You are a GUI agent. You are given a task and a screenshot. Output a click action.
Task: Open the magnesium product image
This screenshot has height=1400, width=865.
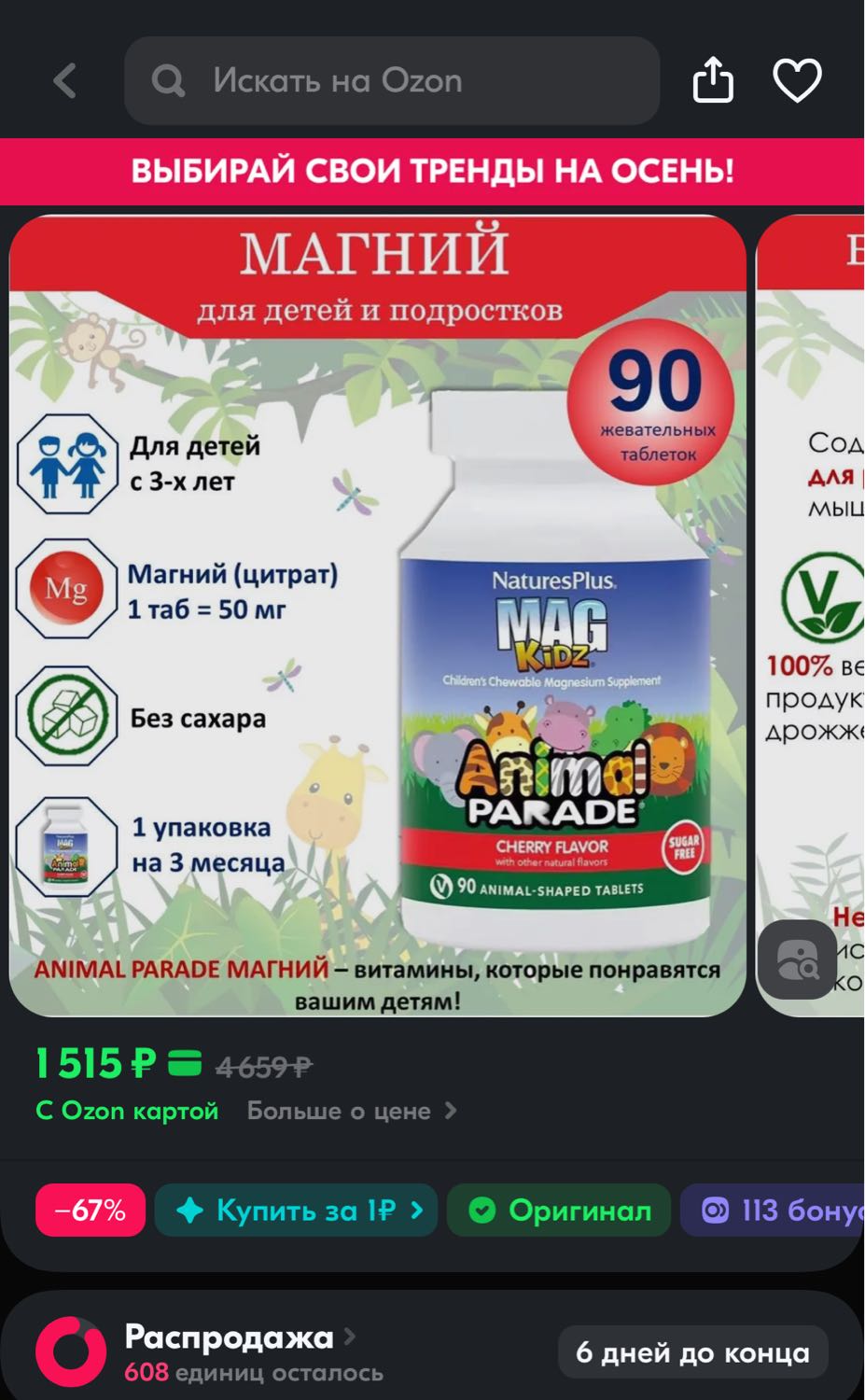click(x=378, y=615)
